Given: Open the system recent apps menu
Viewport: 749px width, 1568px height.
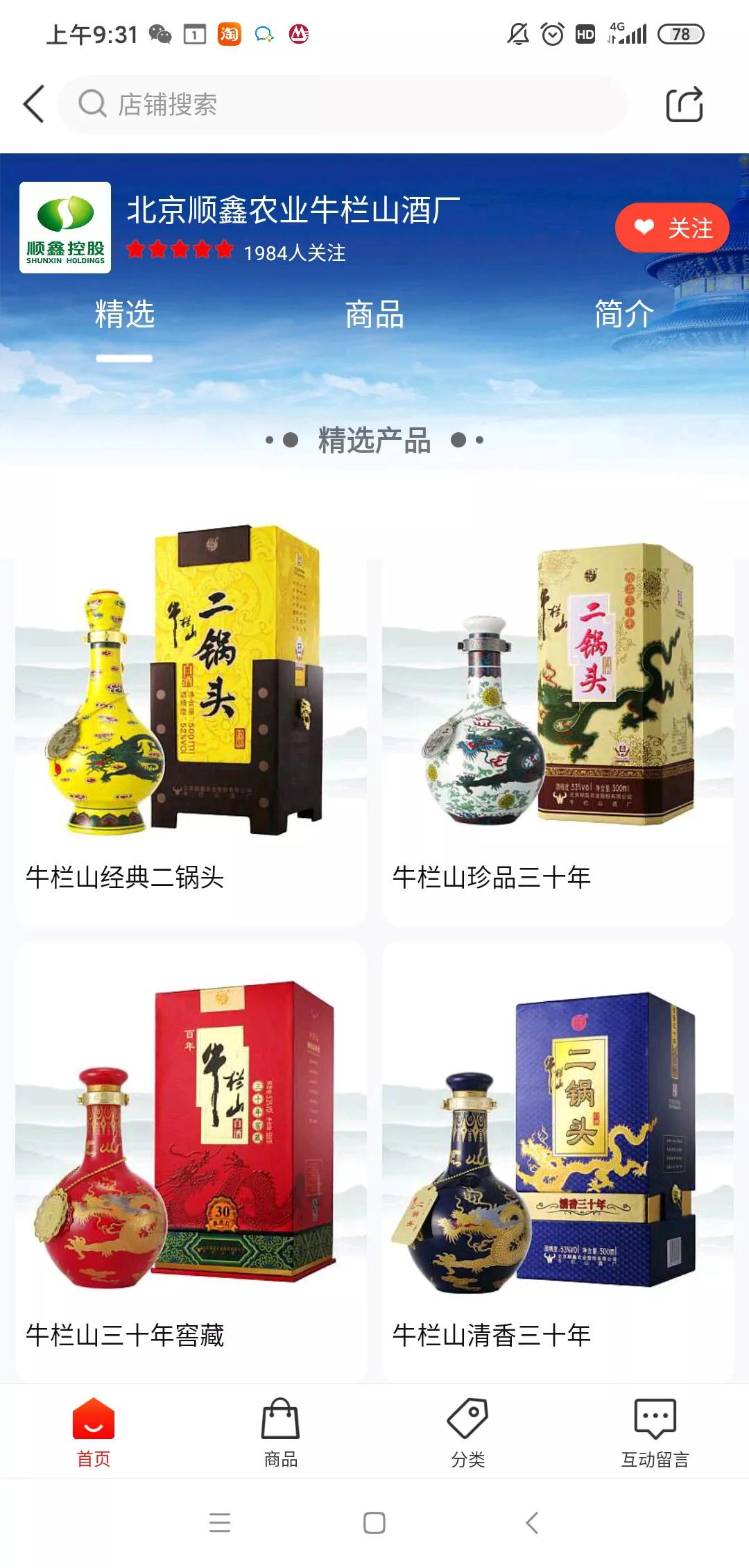Looking at the screenshot, I should coord(220,1523).
